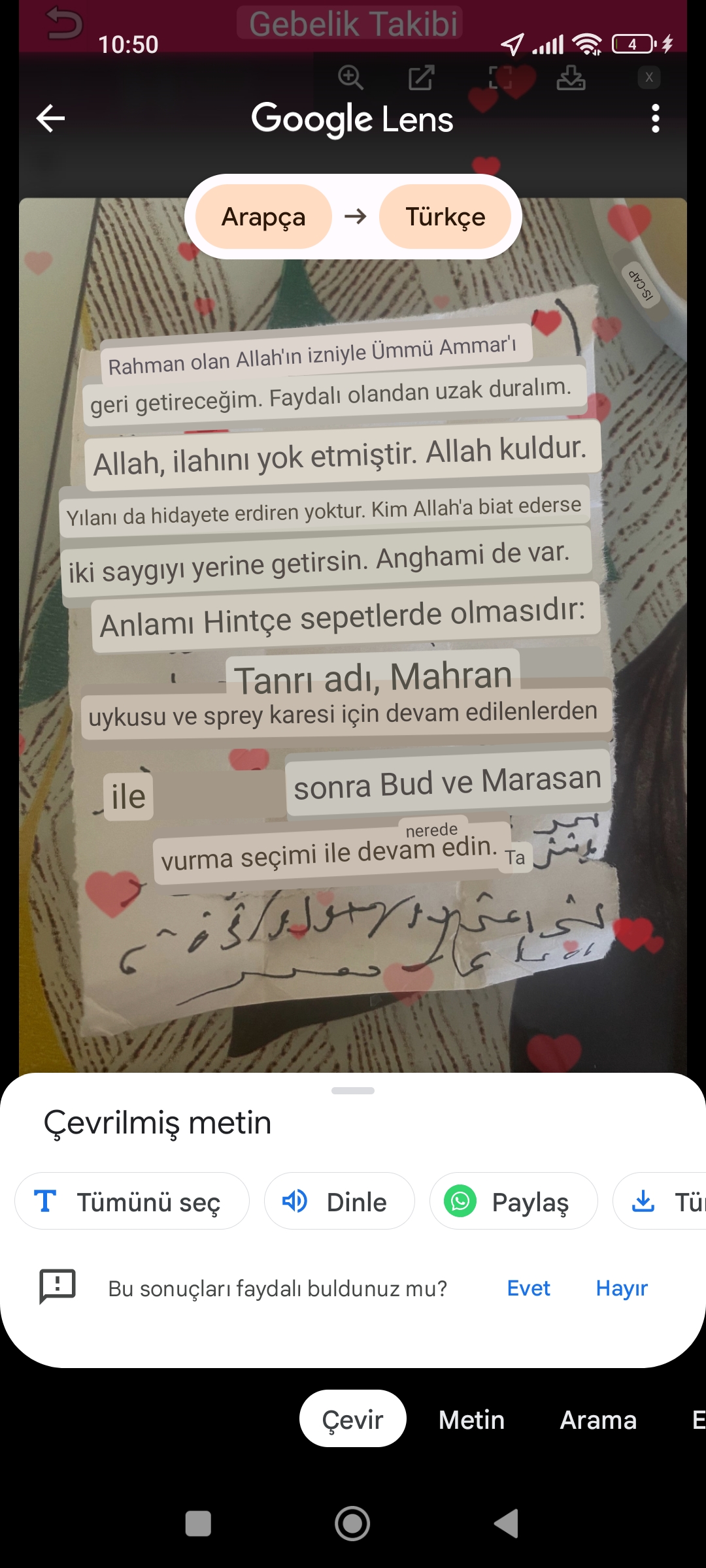Switch to the Arama mode
The width and height of the screenshot is (706, 1568).
pos(598,1420)
